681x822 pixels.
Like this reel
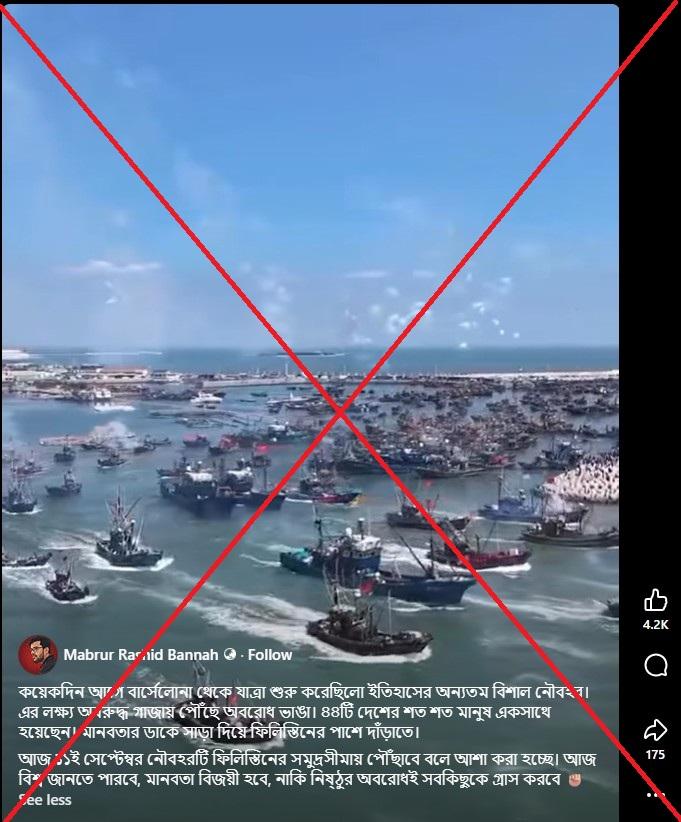pyautogui.click(x=655, y=600)
